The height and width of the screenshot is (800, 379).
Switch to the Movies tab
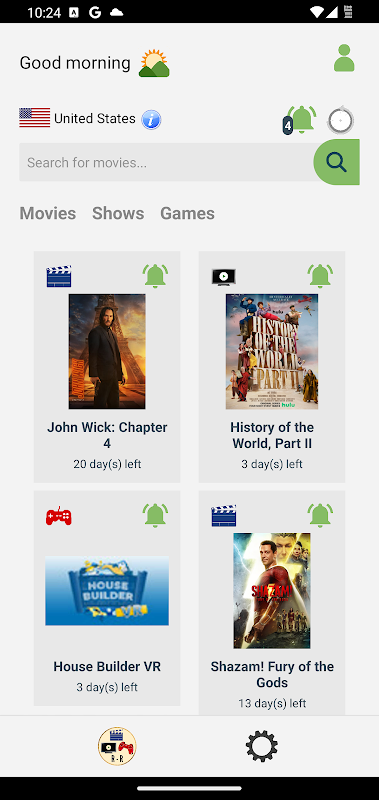pos(47,213)
